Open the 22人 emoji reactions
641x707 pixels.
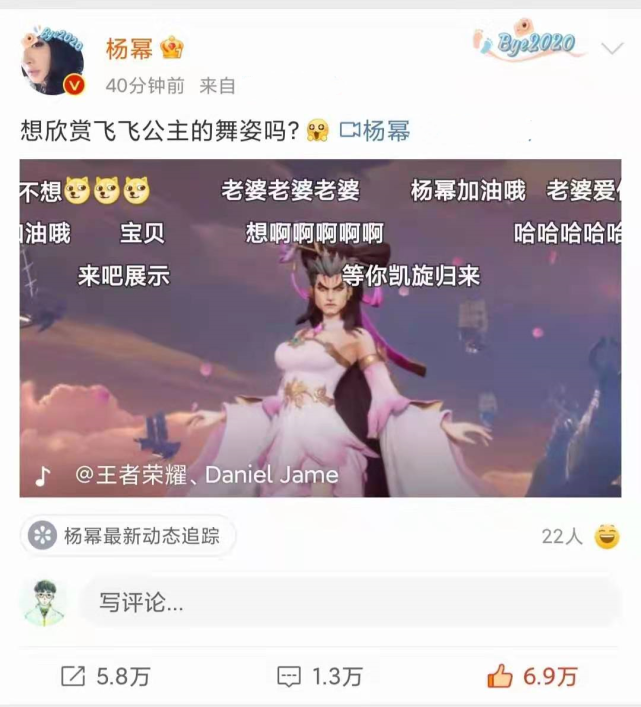coord(581,537)
